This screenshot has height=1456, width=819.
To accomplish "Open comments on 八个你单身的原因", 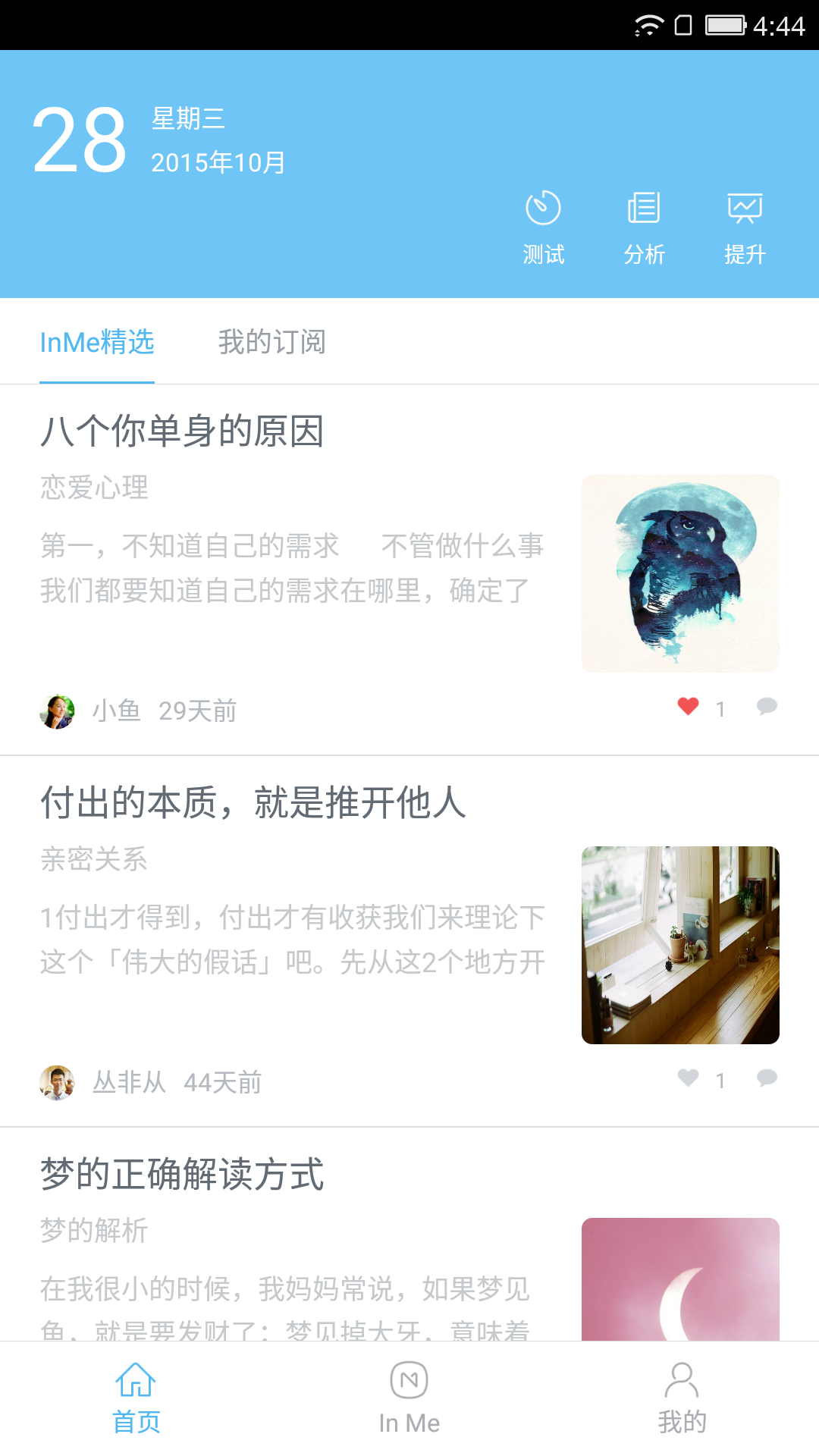I will [x=767, y=708].
